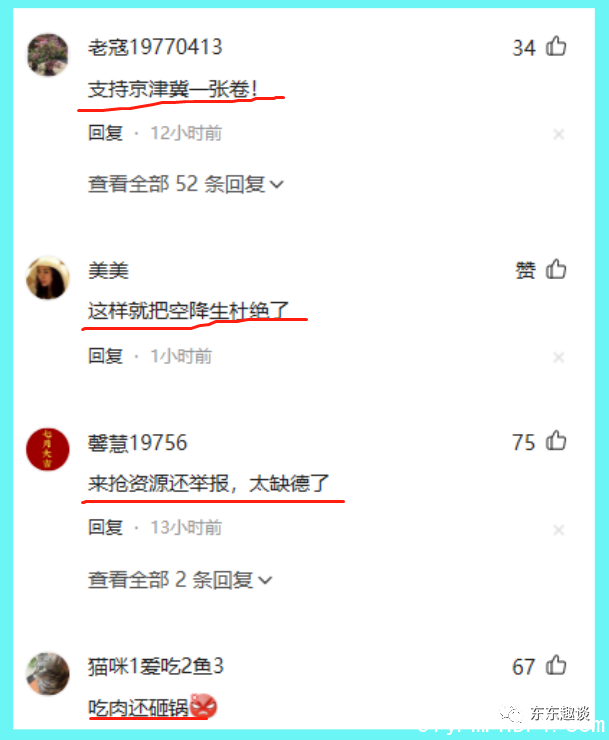Screen dimensions: 609x740
Task: Reply to 馨慧19756's comment
Action: (x=105, y=527)
